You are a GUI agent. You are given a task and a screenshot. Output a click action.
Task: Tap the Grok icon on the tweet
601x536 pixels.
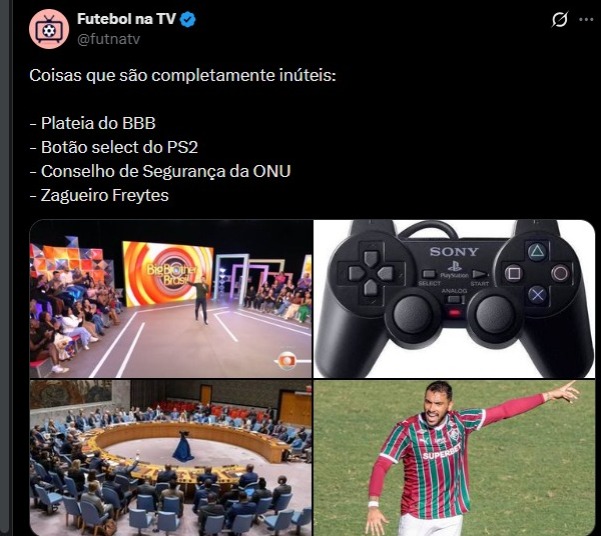point(560,20)
